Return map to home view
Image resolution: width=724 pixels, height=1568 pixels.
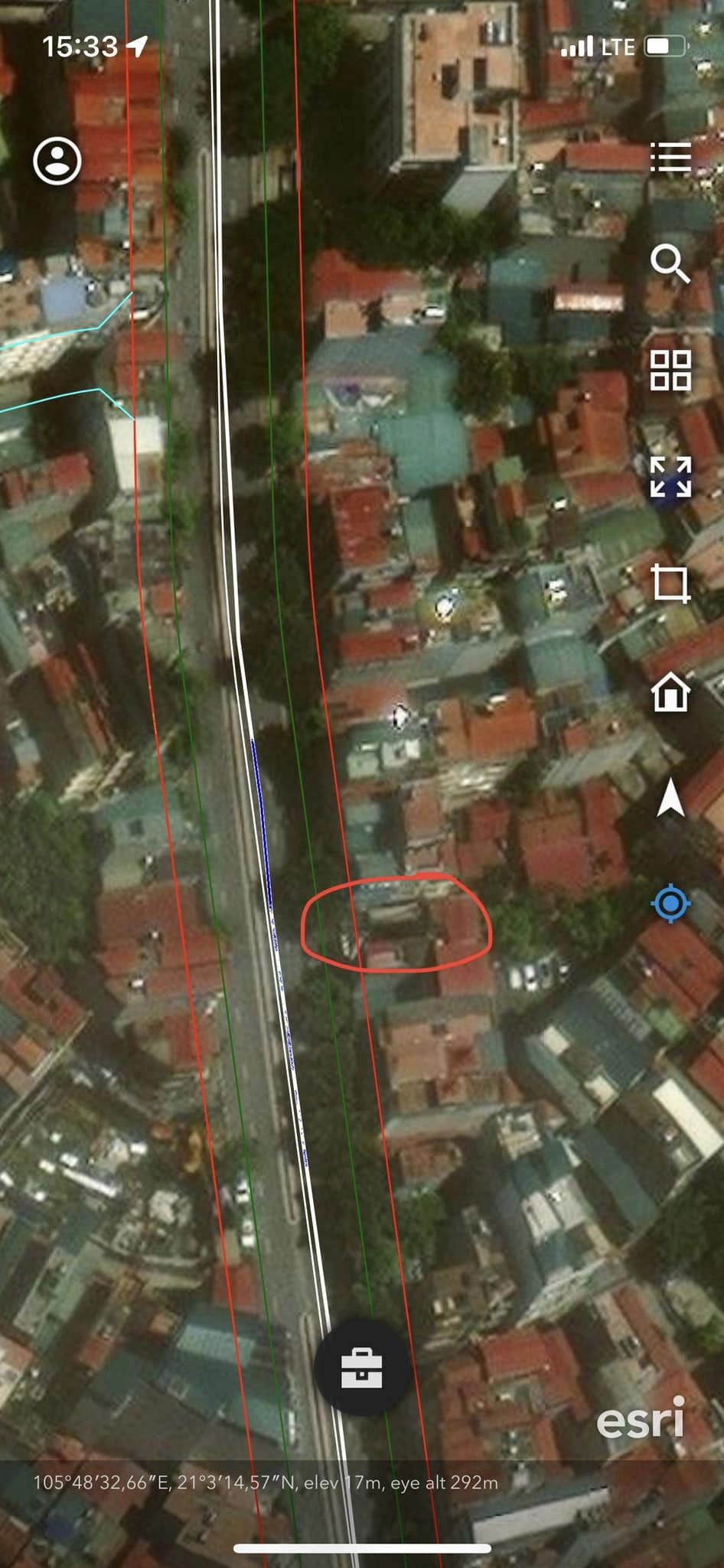(670, 691)
